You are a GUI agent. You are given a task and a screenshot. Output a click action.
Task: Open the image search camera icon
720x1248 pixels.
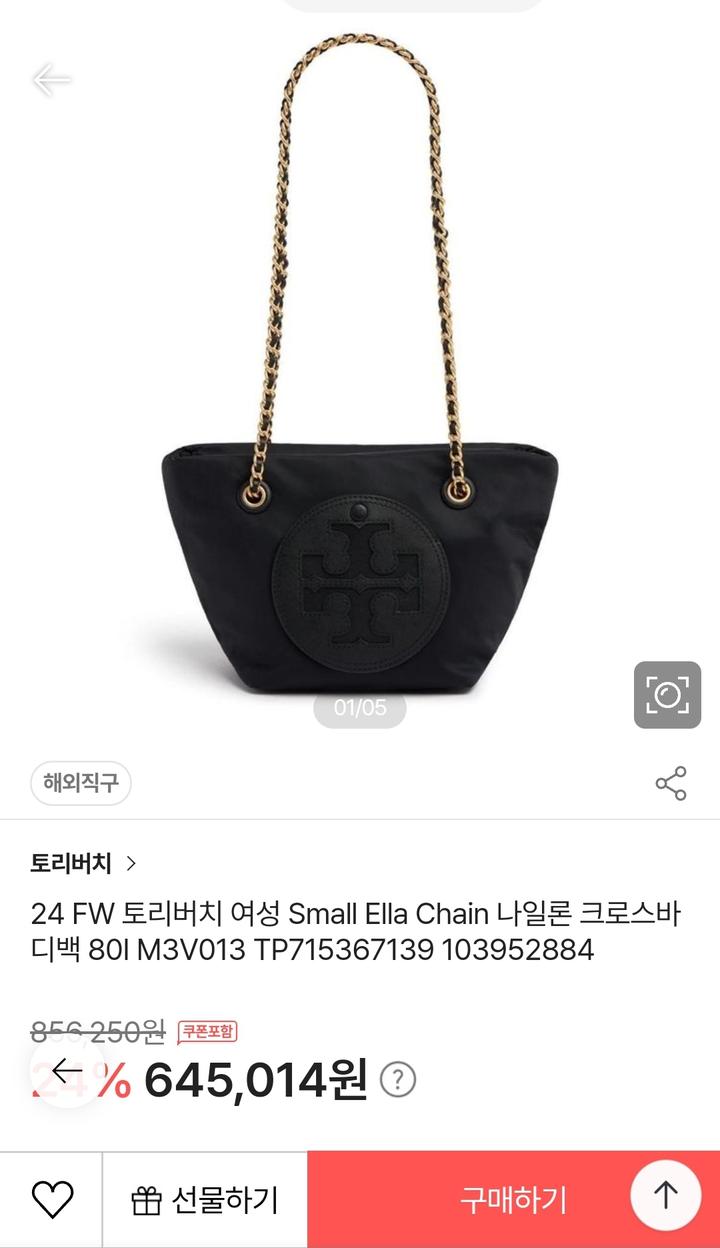coord(667,694)
